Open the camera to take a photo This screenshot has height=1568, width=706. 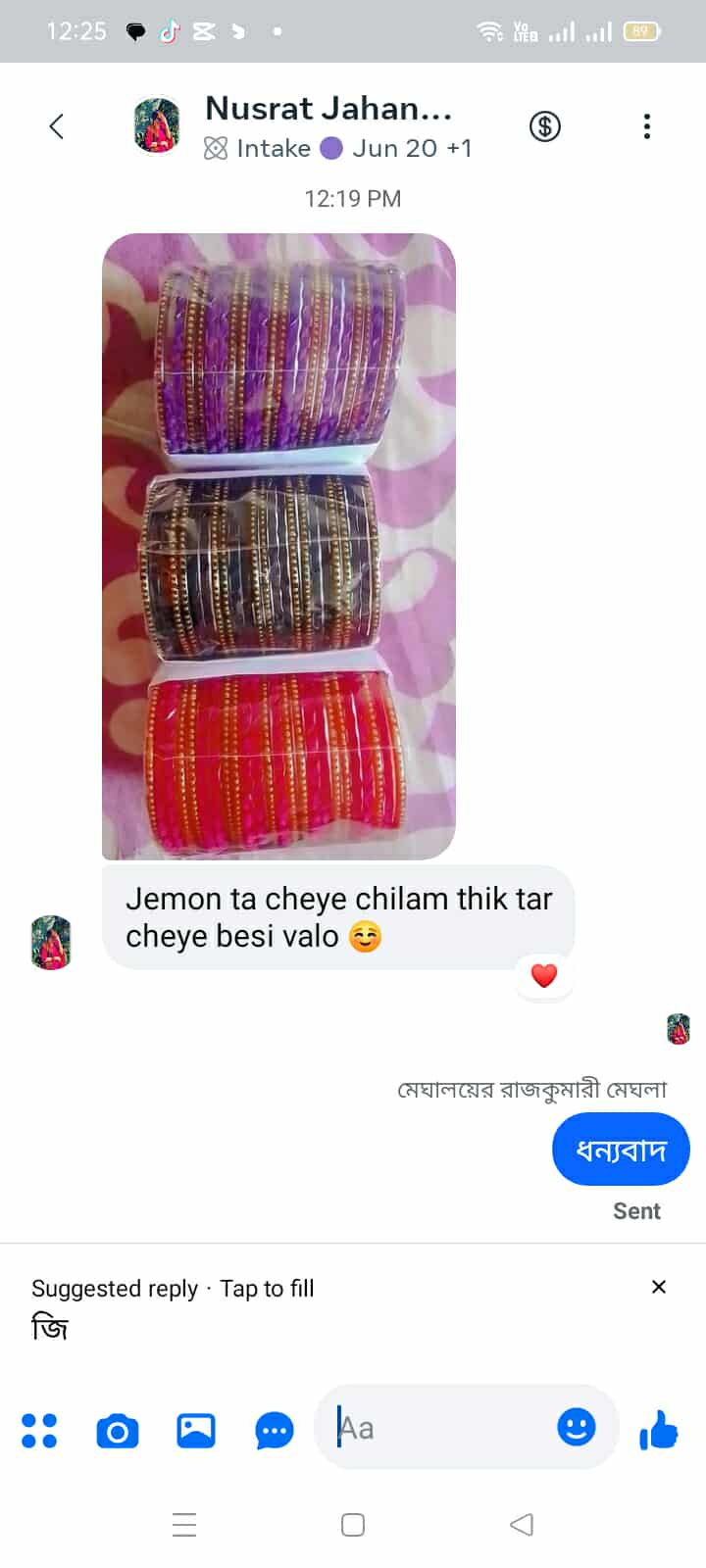[118, 1432]
